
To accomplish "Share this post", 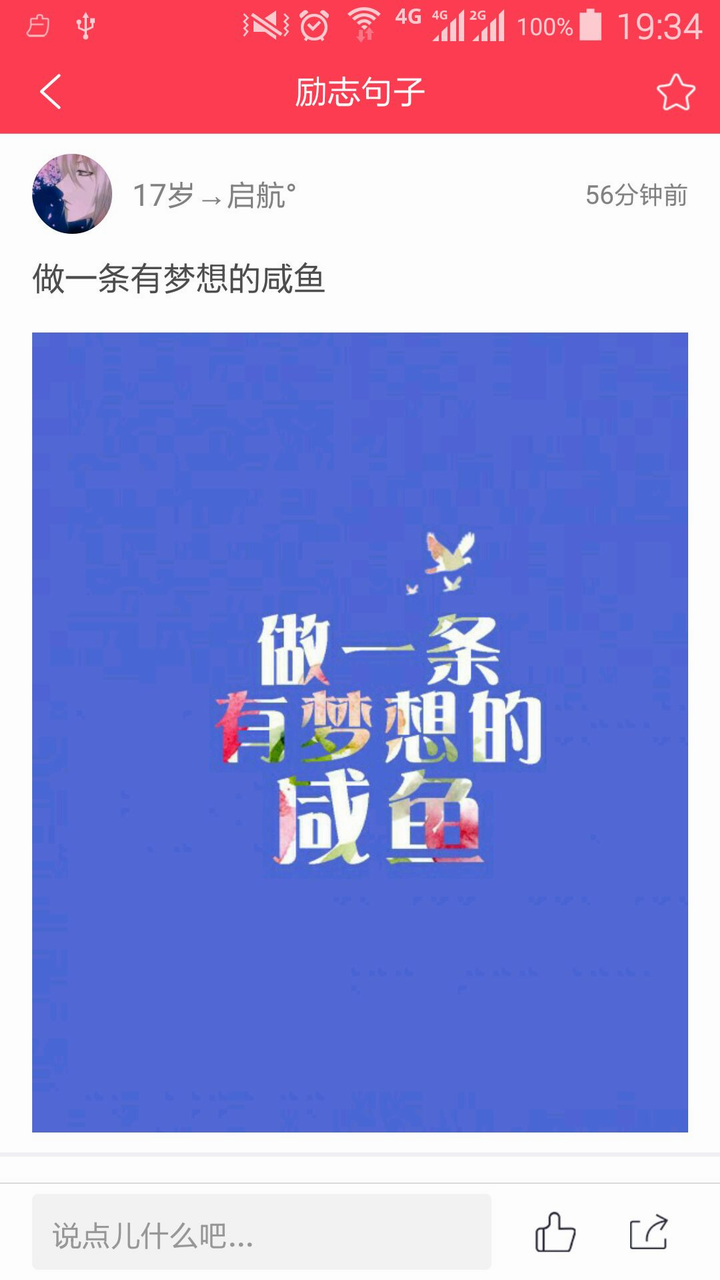I will click(x=649, y=1232).
